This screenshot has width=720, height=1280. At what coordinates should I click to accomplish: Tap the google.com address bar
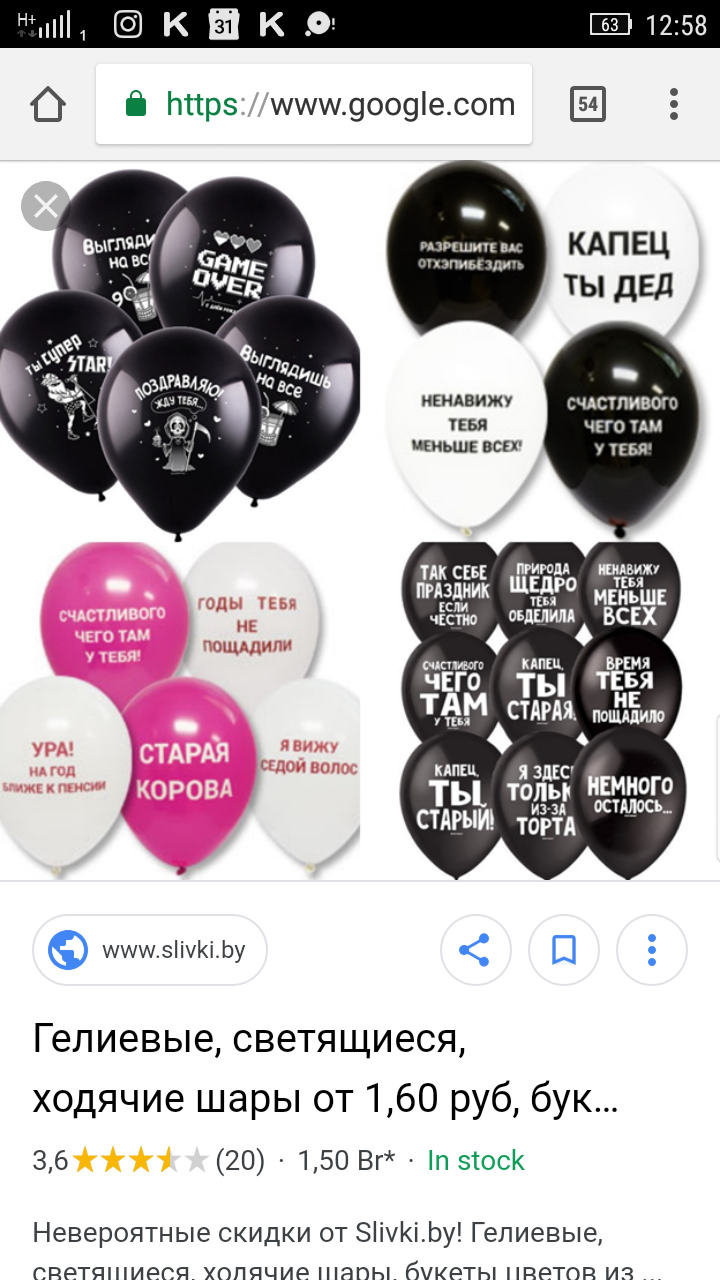[314, 104]
